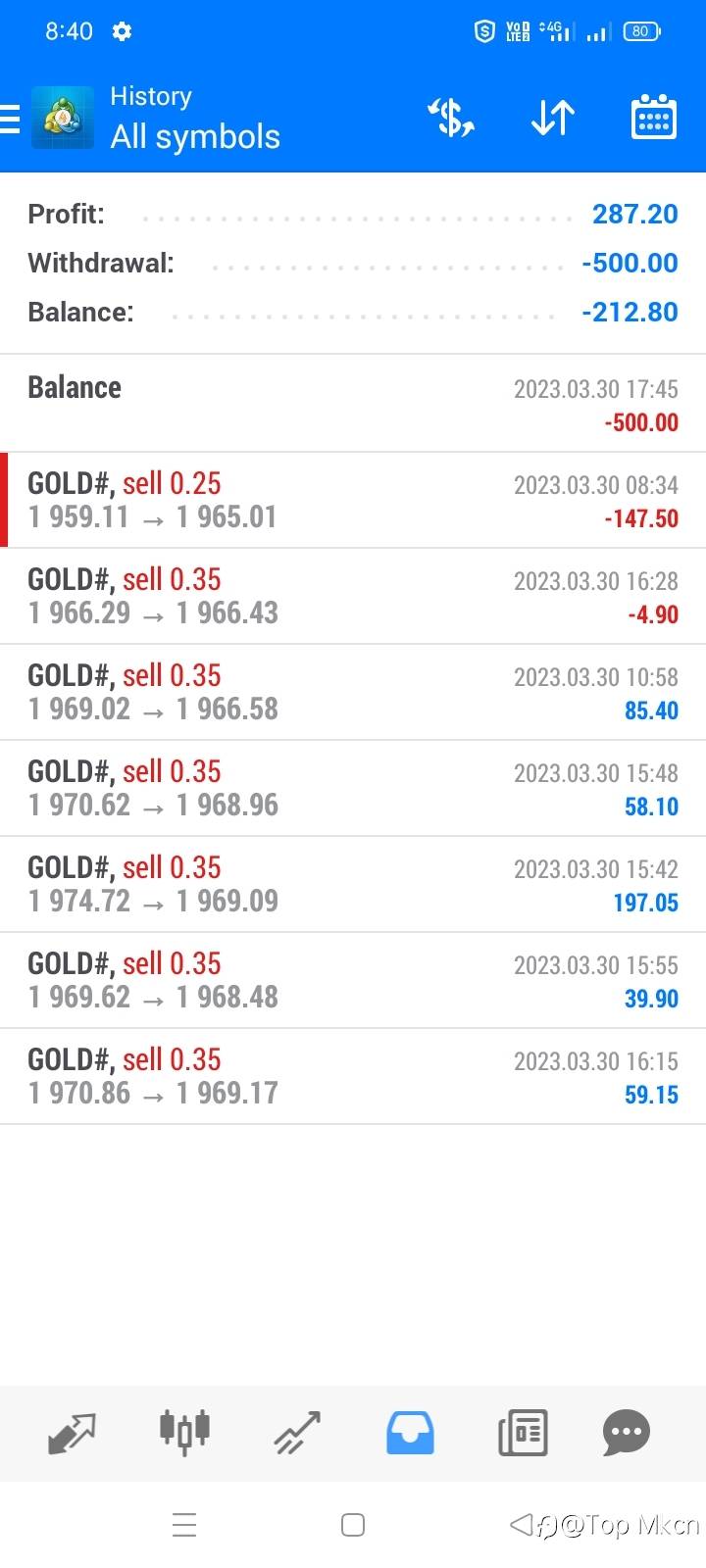Tap the sort arrows icon

pos(553,119)
